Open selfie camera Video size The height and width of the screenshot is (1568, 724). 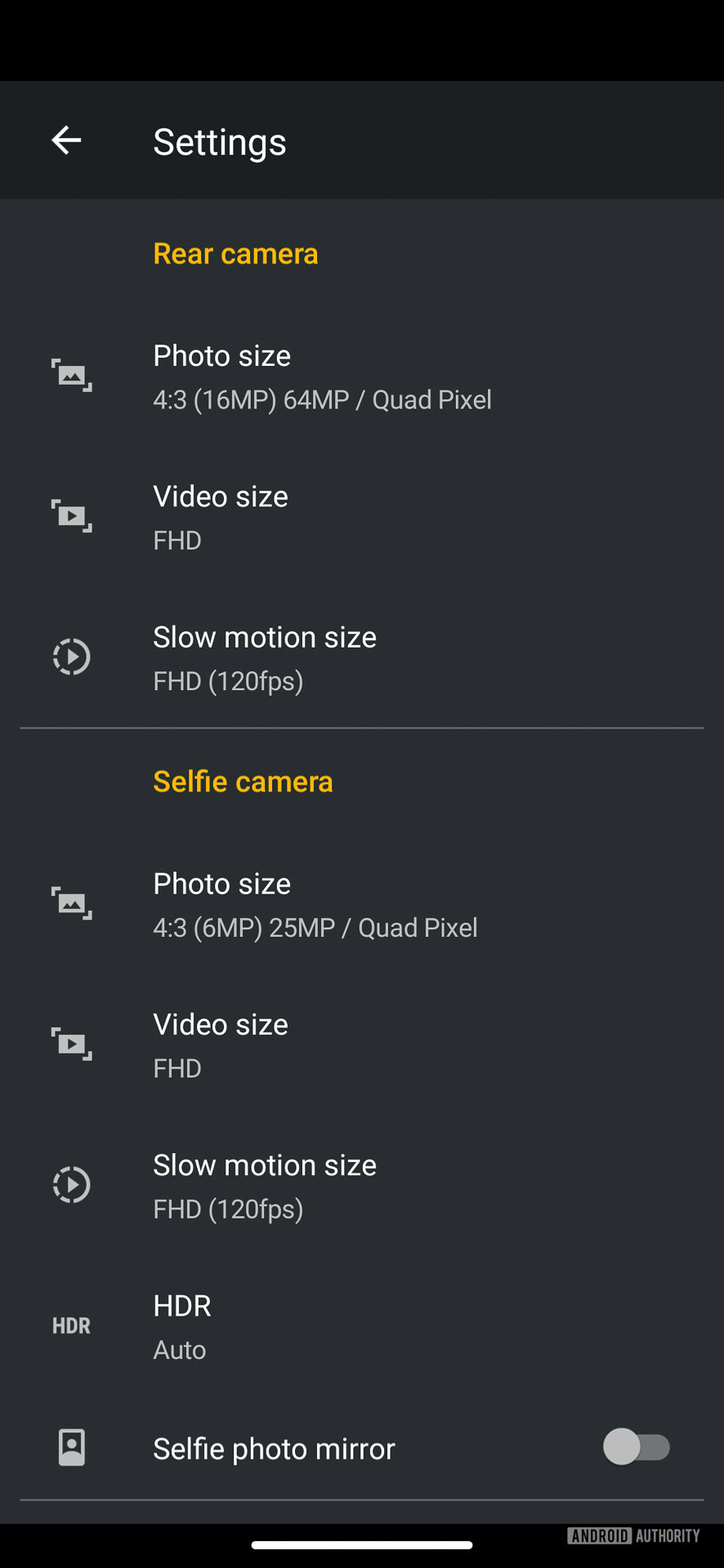(x=221, y=1045)
